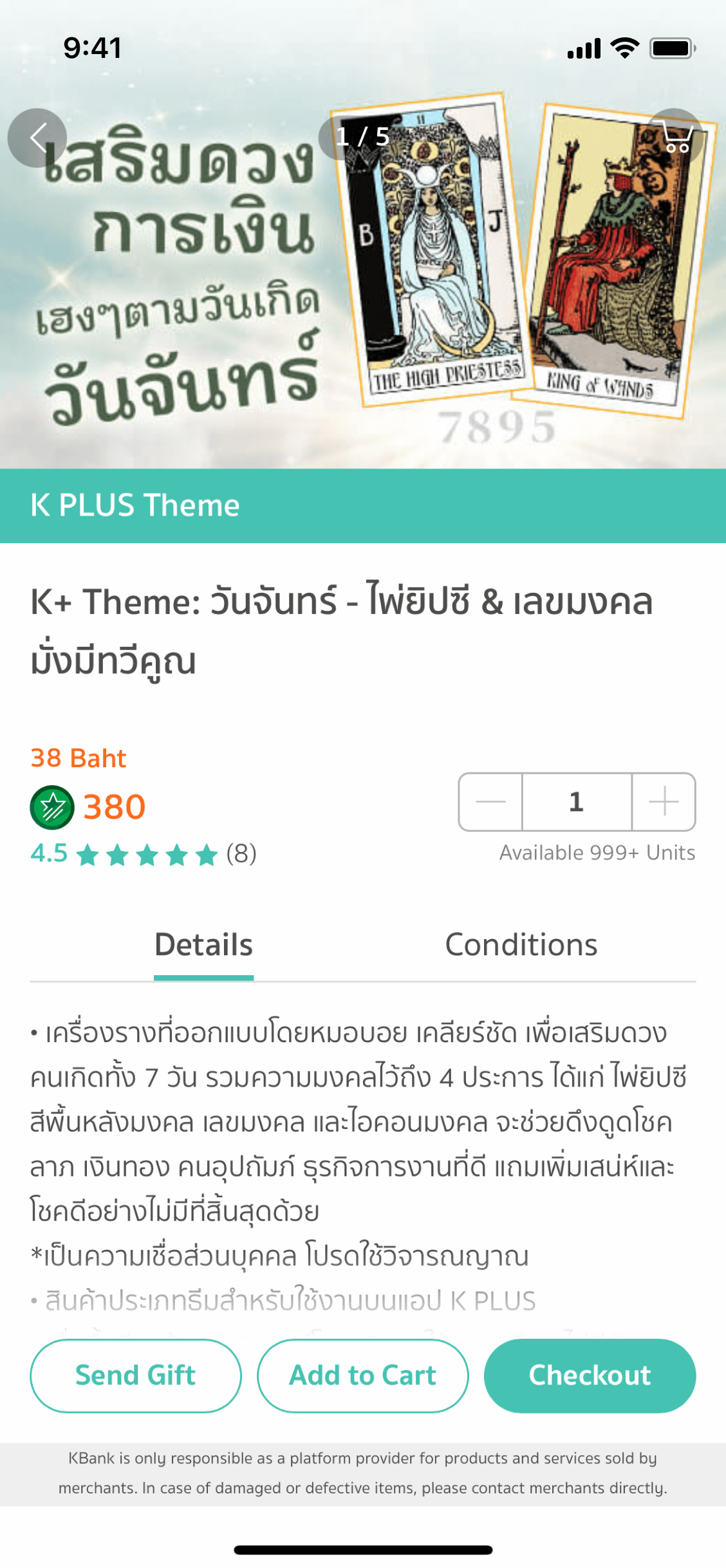This screenshot has width=726, height=1568.
Task: Switch to the Conditions tab
Action: tap(521, 945)
